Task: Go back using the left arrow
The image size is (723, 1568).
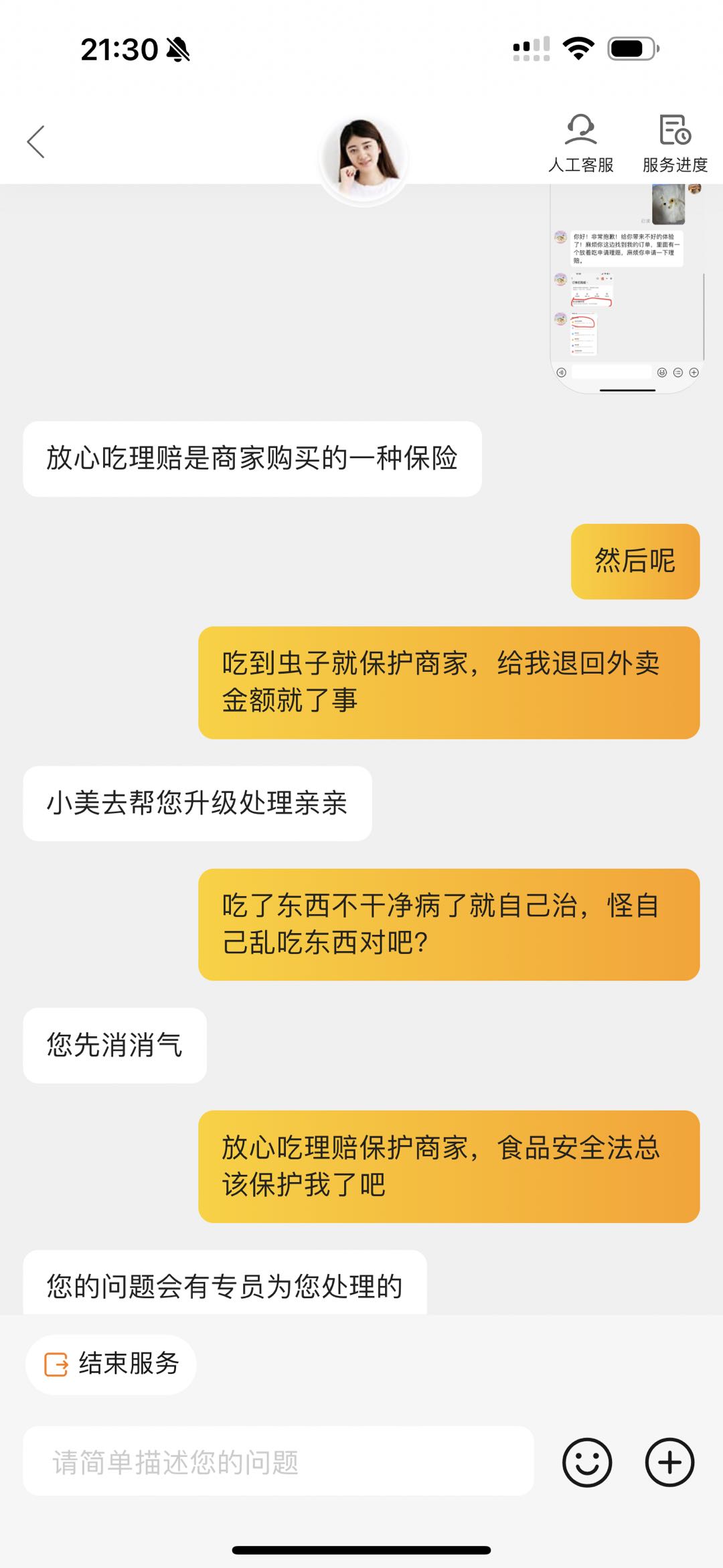Action: [x=36, y=142]
